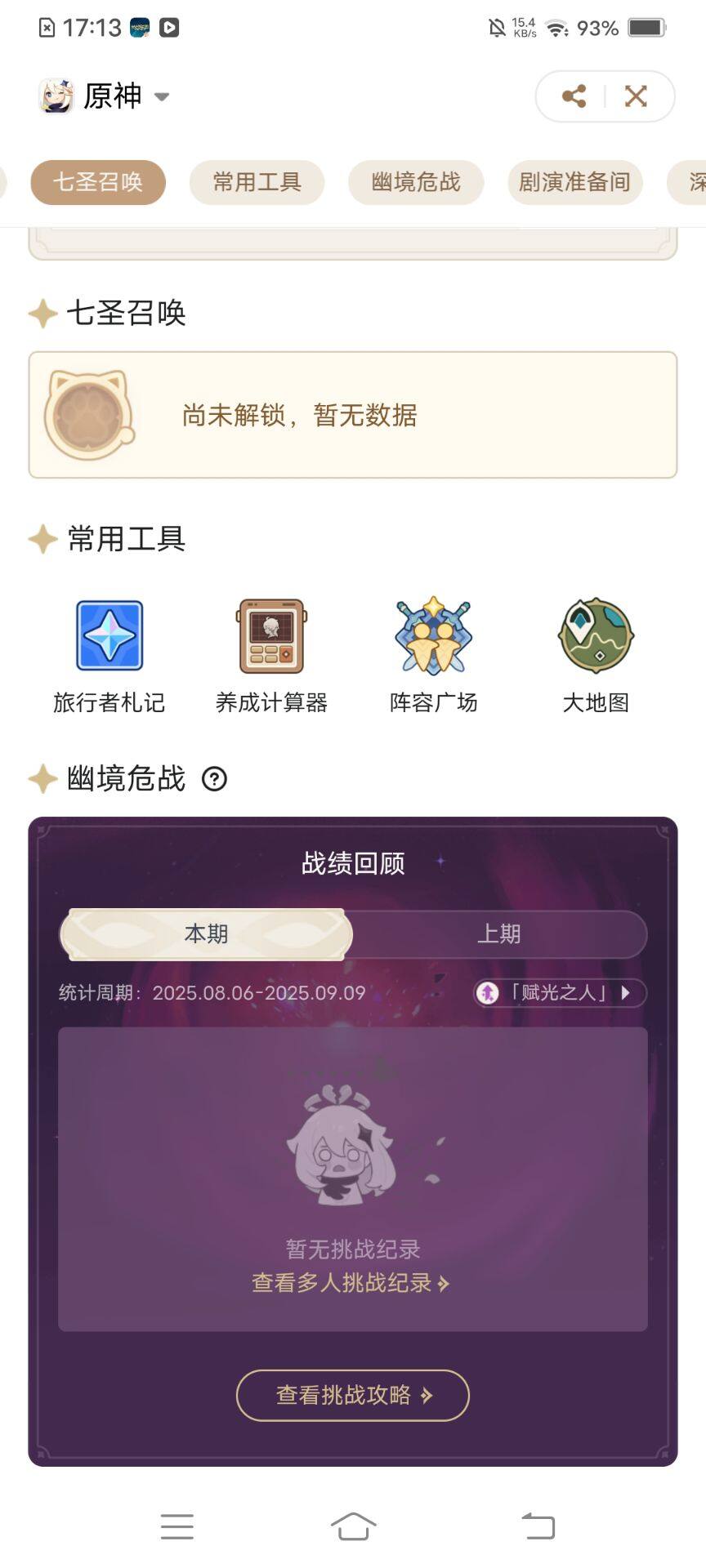Switch to the 常用工具 tab
706x1568 pixels.
tap(257, 182)
